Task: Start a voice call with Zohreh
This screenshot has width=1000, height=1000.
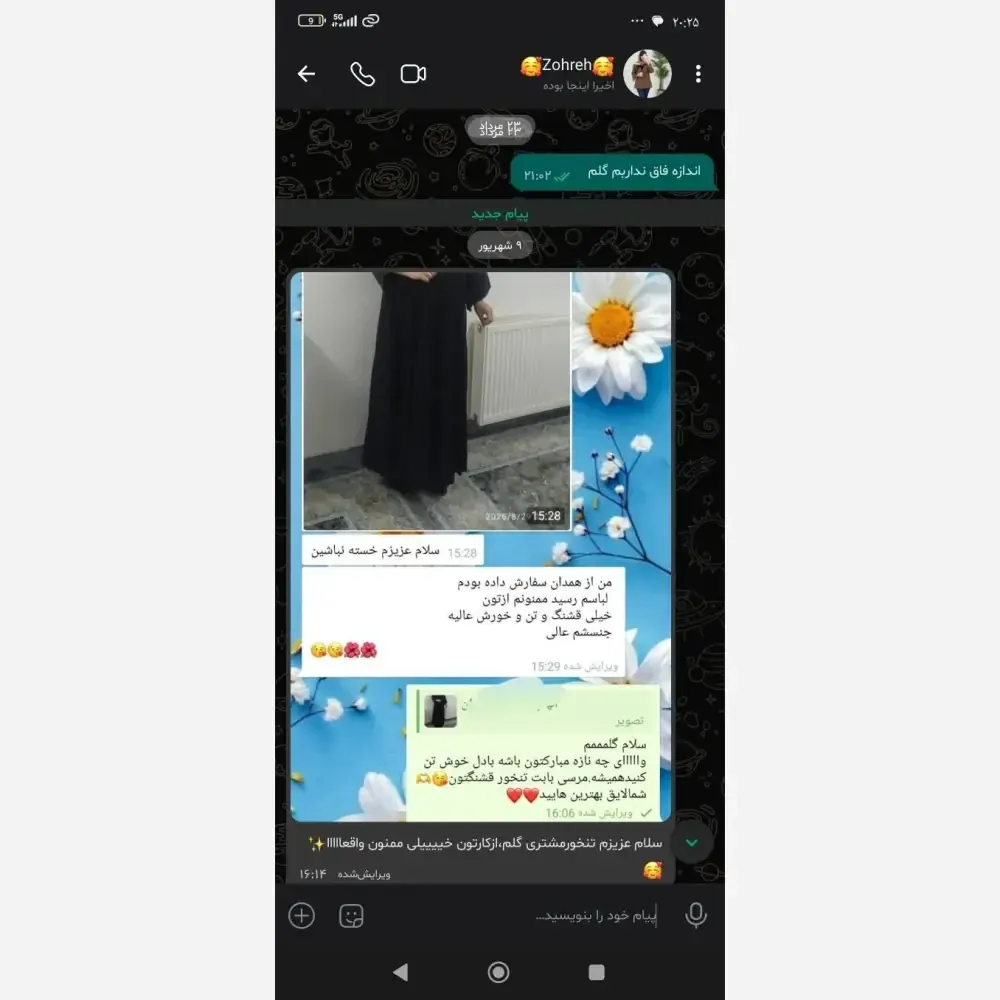Action: coord(362,74)
